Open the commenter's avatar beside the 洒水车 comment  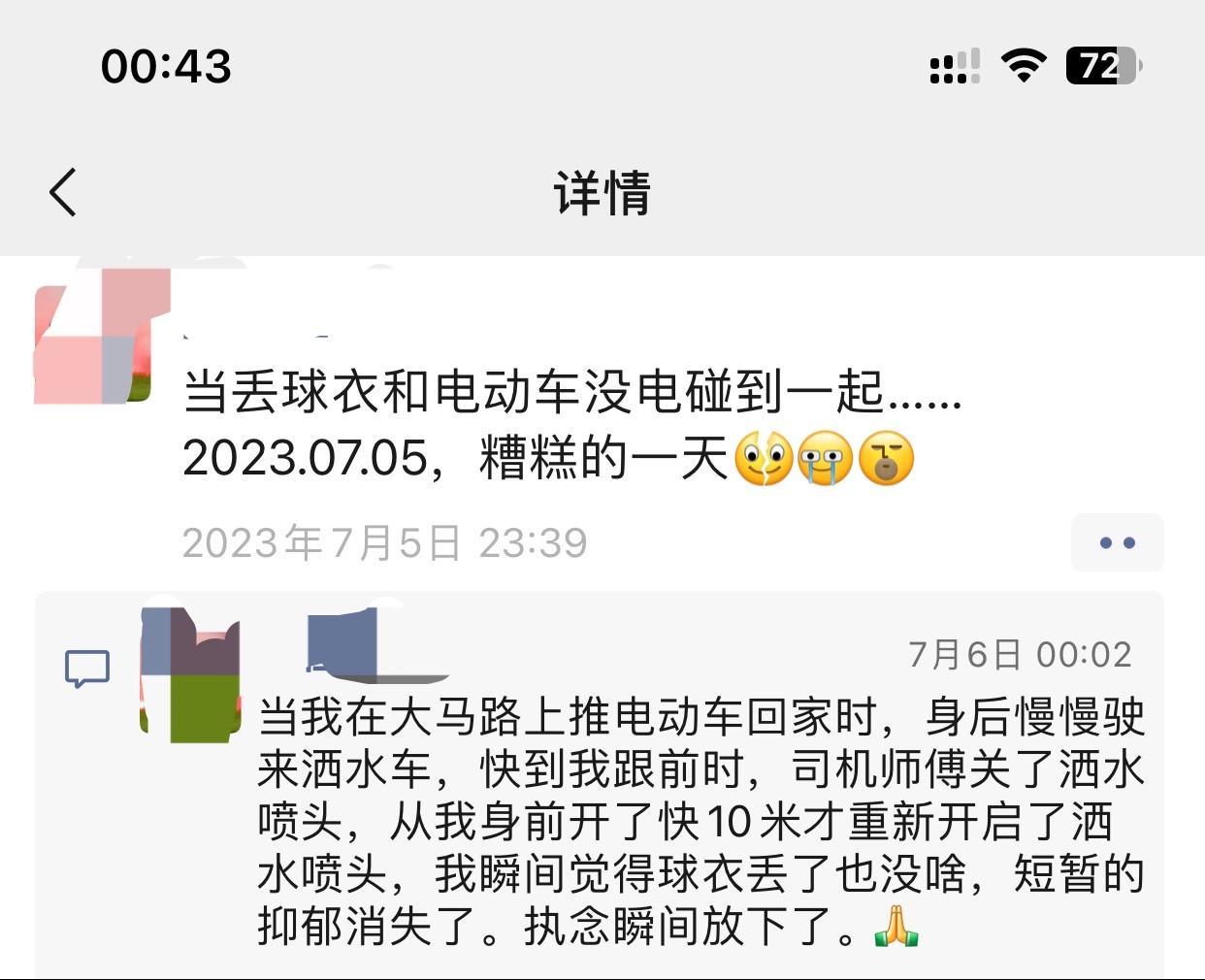point(190,676)
